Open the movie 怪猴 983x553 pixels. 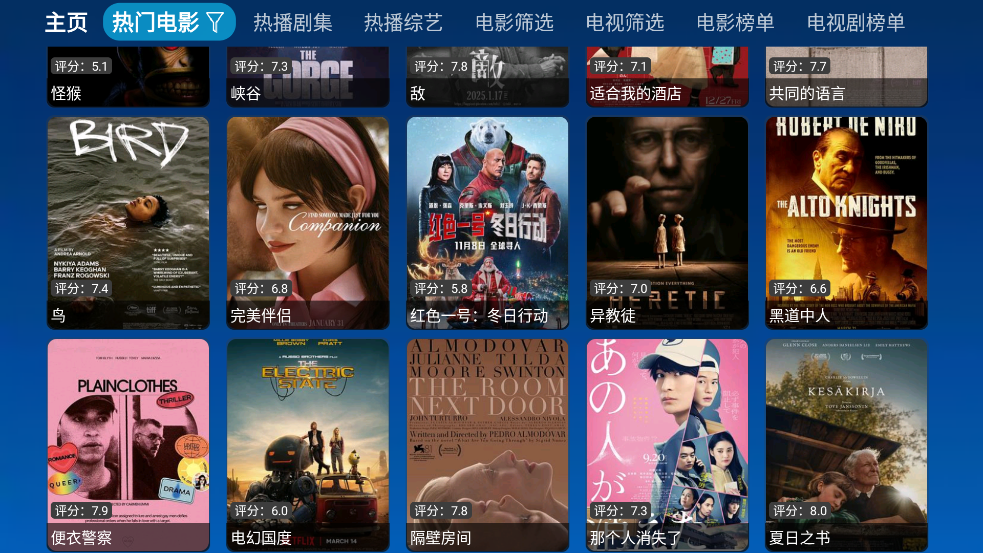[128, 76]
